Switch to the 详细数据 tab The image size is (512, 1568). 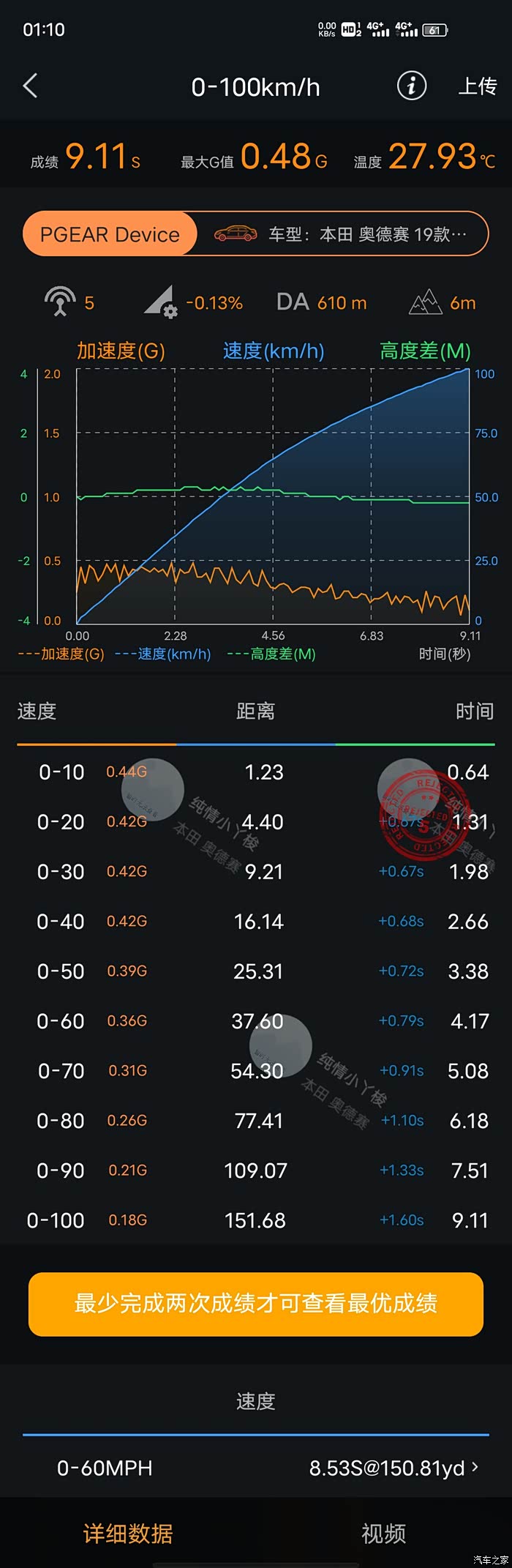coord(128,1533)
